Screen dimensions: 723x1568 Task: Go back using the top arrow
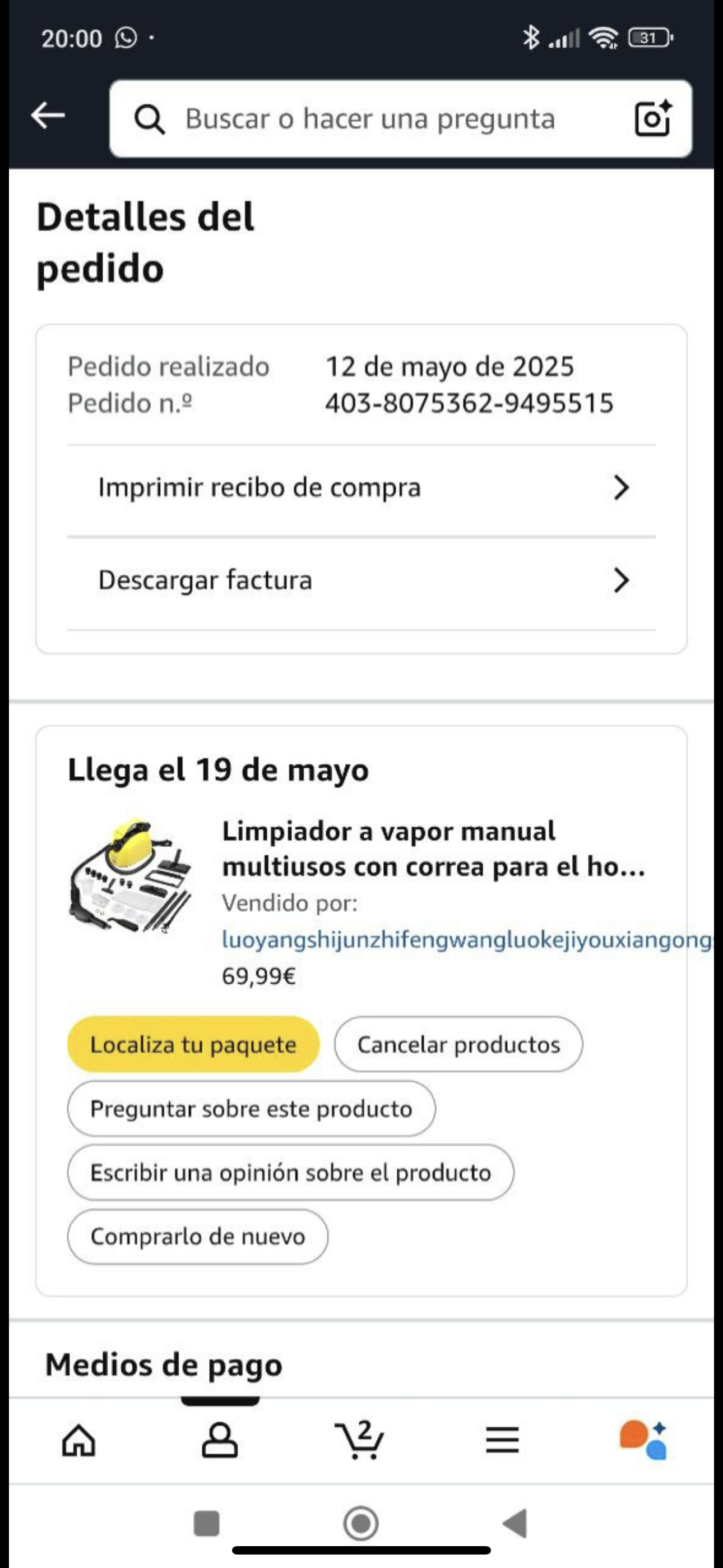pyautogui.click(x=48, y=115)
